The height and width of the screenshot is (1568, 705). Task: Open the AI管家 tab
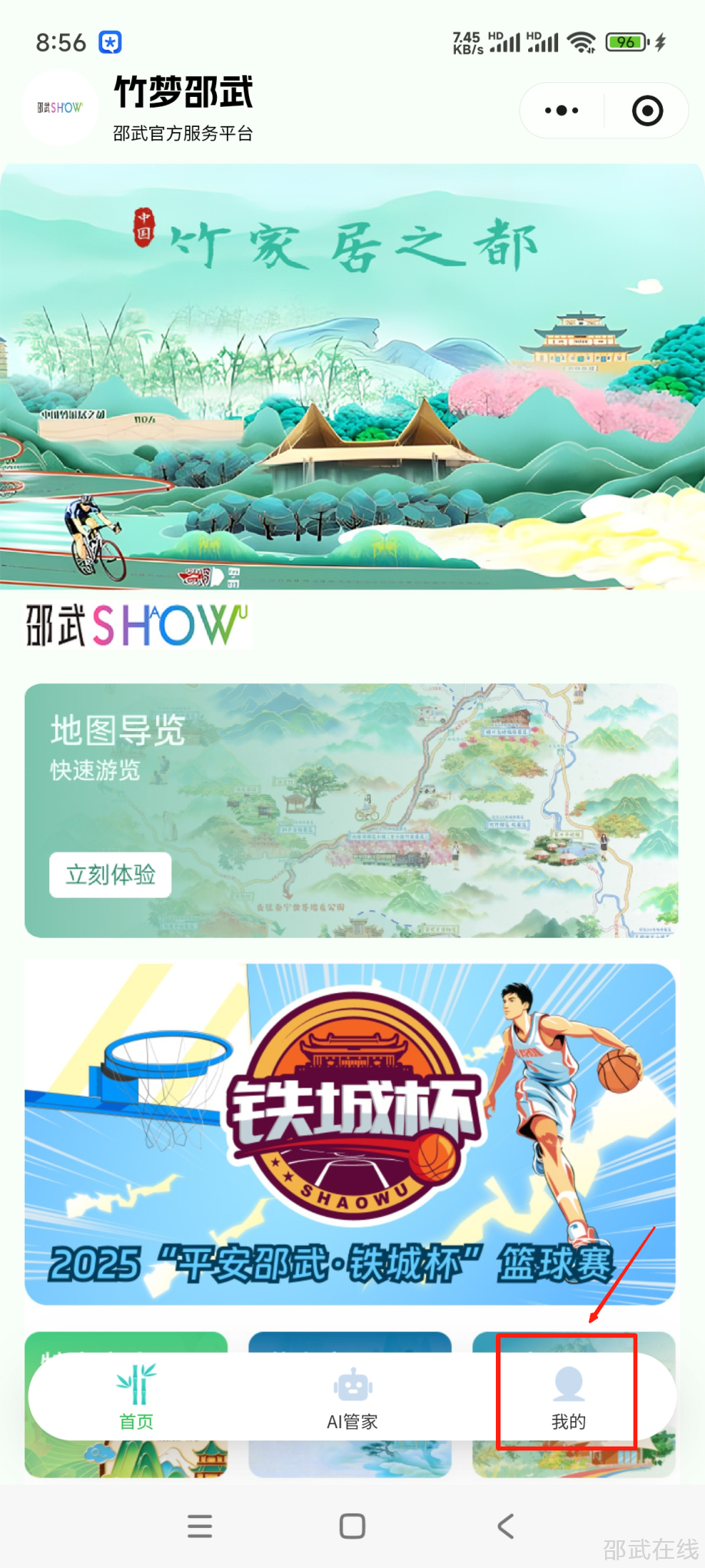(352, 1397)
